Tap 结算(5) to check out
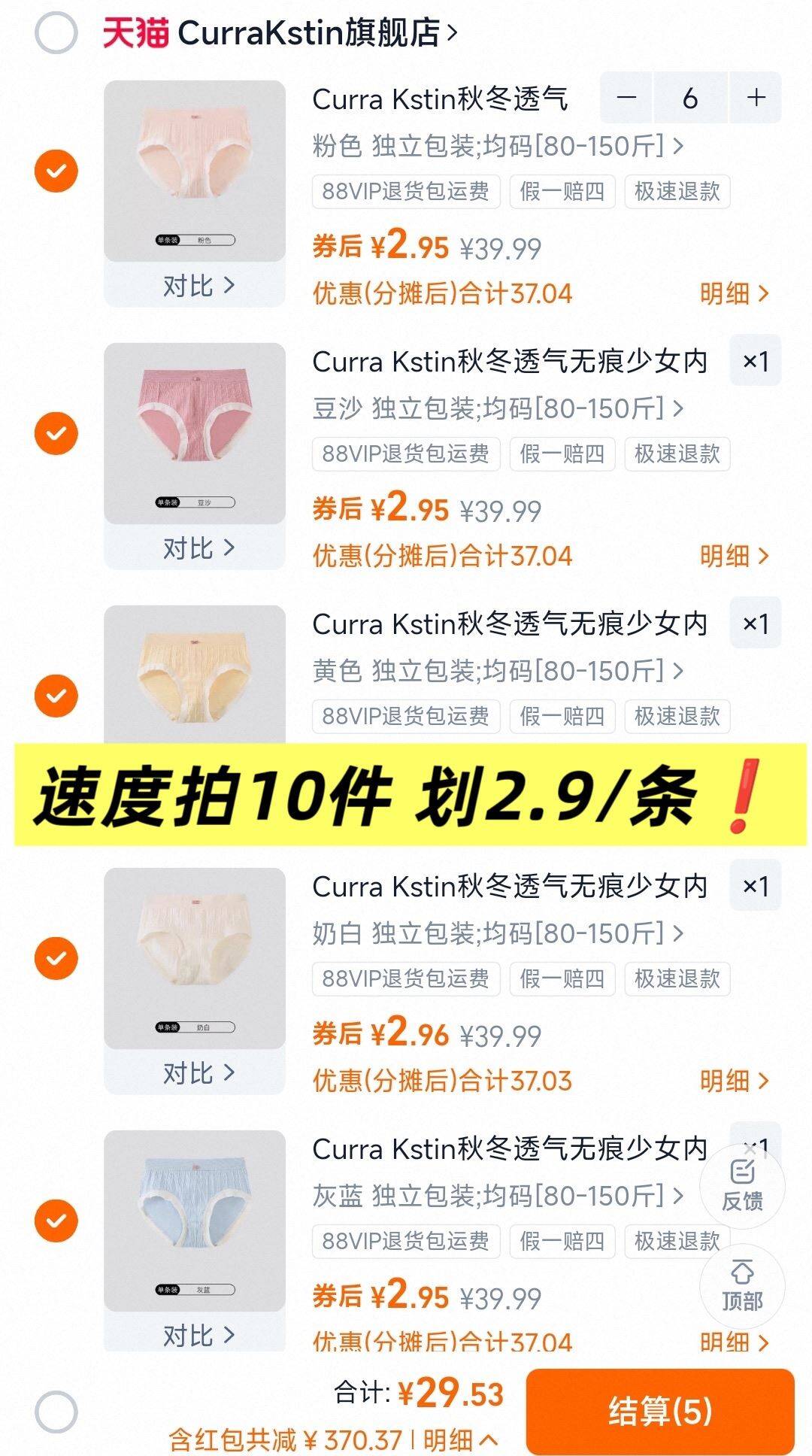This screenshot has height=1456, width=812. (660, 1411)
